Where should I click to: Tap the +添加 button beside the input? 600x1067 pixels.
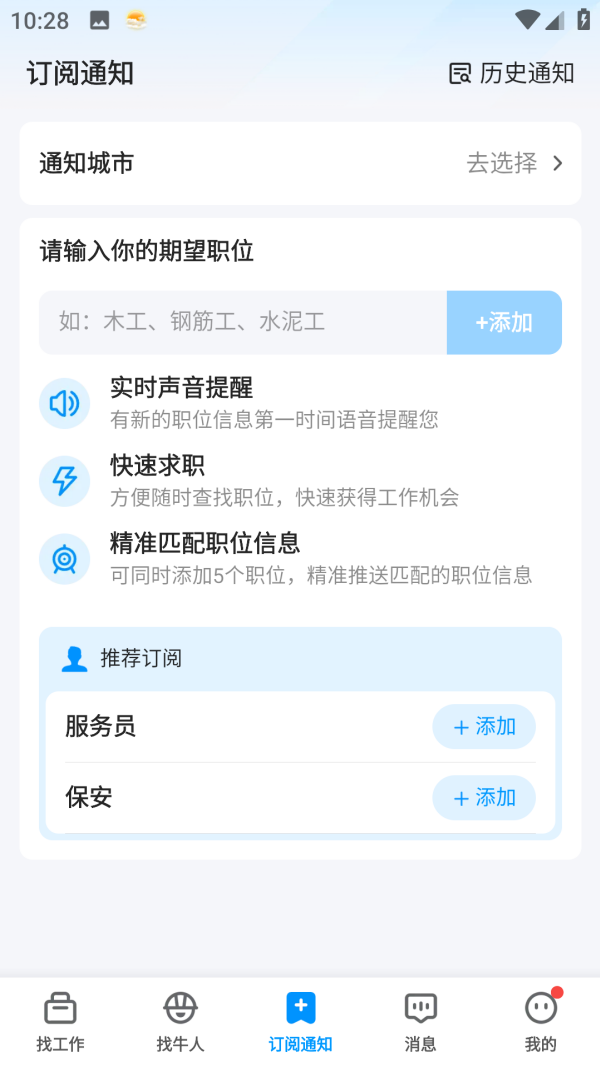pos(504,322)
